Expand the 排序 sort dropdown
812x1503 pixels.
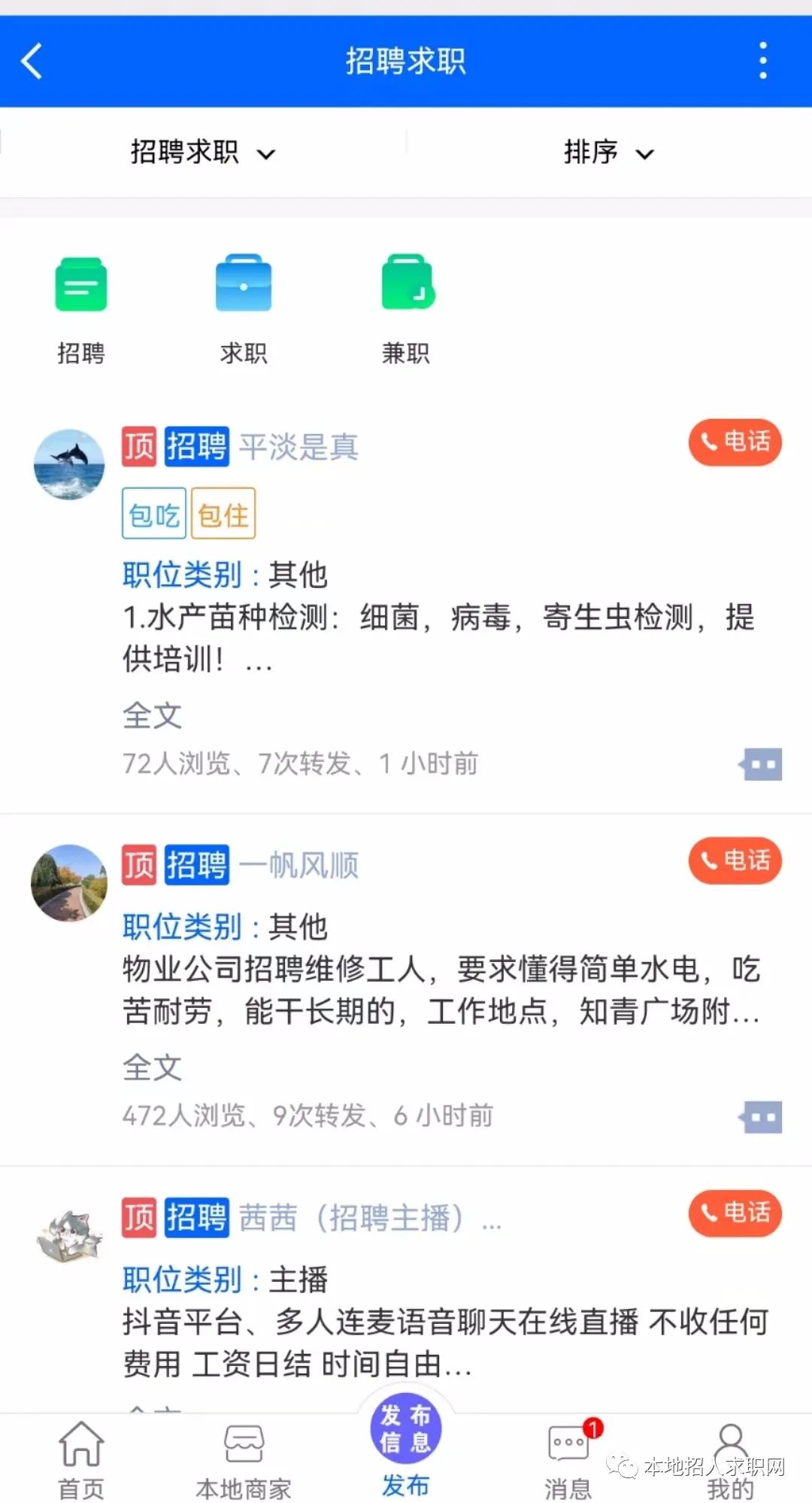[608, 153]
